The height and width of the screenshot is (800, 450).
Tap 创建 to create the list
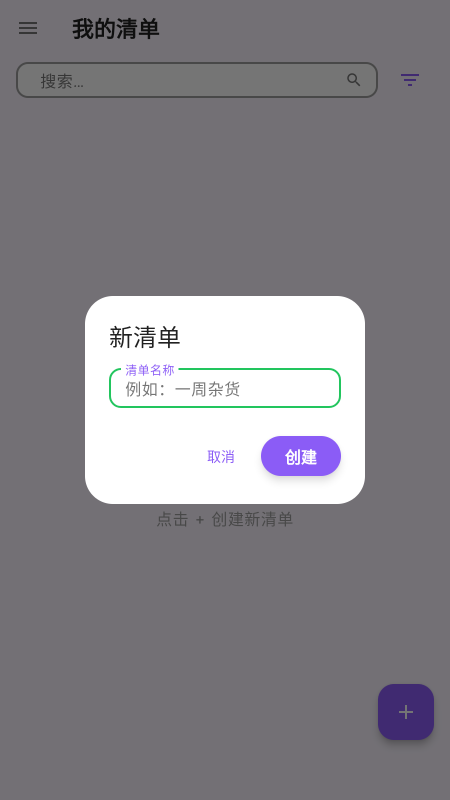point(301,457)
